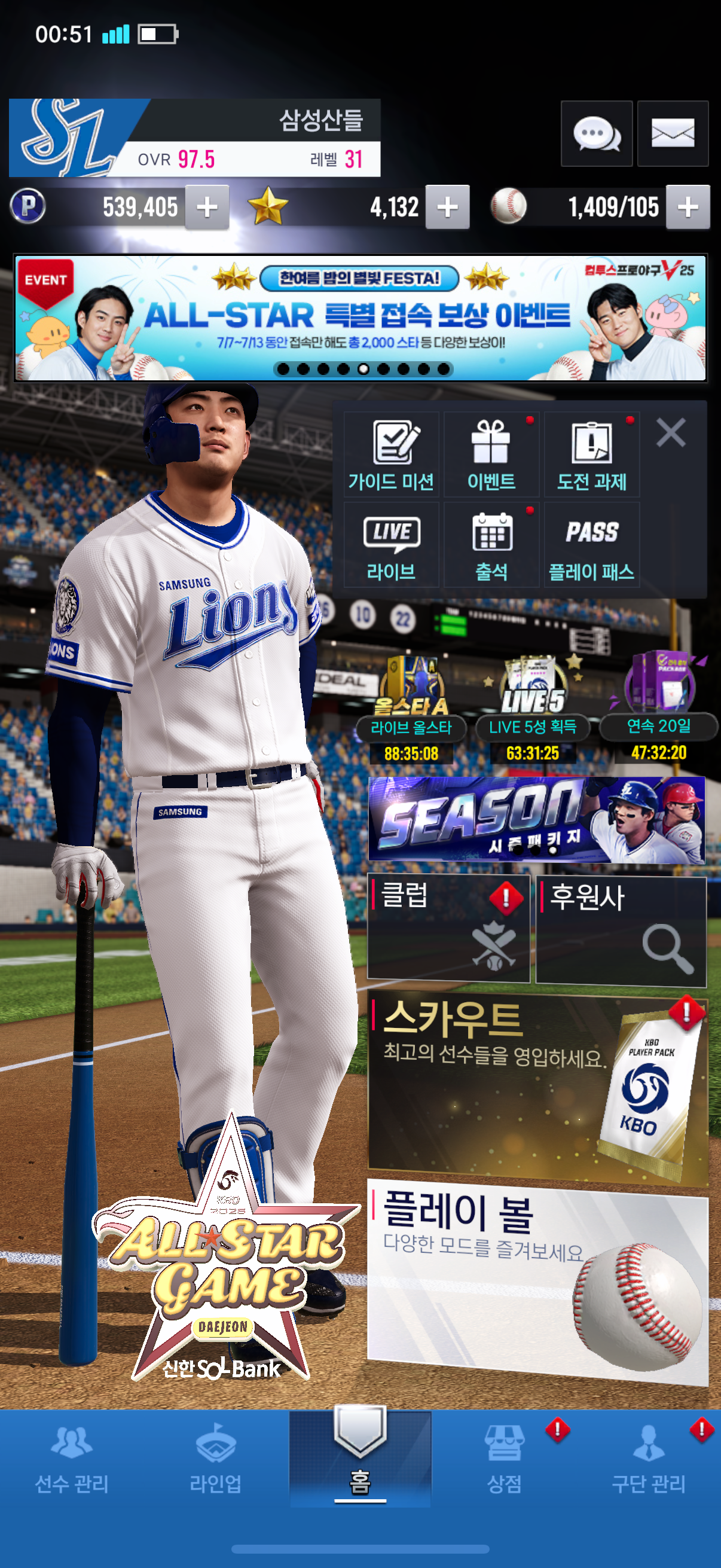Open 가이드 미션 (guide missions)

click(390, 454)
